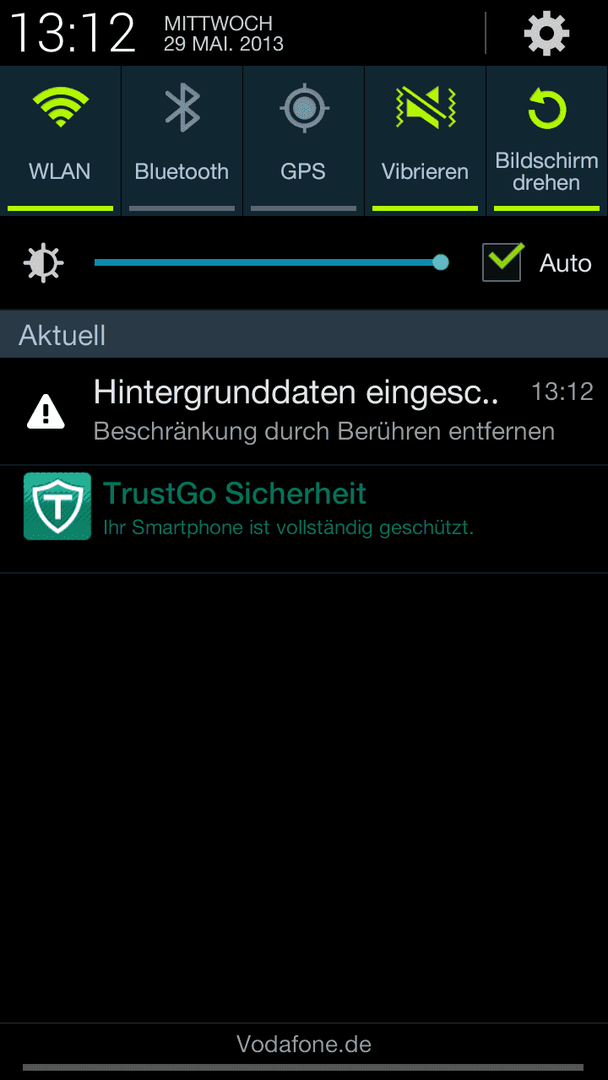Uncheck the Auto brightness checkbox

[x=502, y=263]
